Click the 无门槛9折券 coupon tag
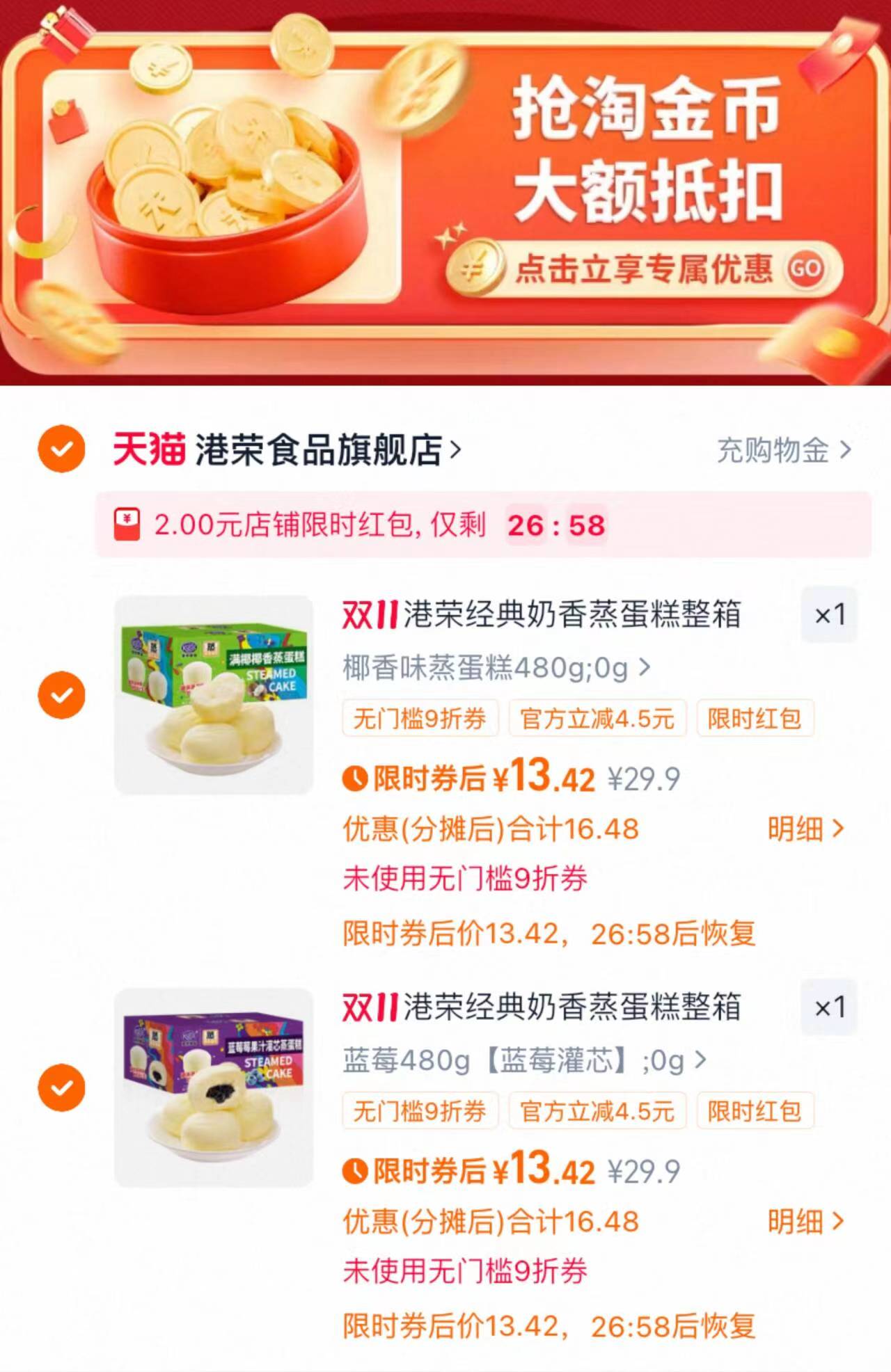Screen dimensions: 891x1372 [x=420, y=720]
